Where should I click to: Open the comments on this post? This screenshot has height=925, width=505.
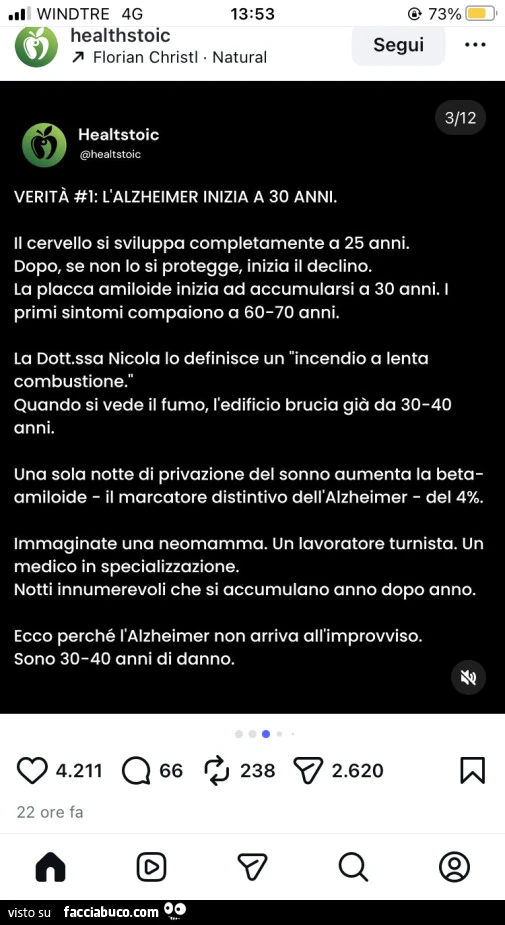coord(136,770)
